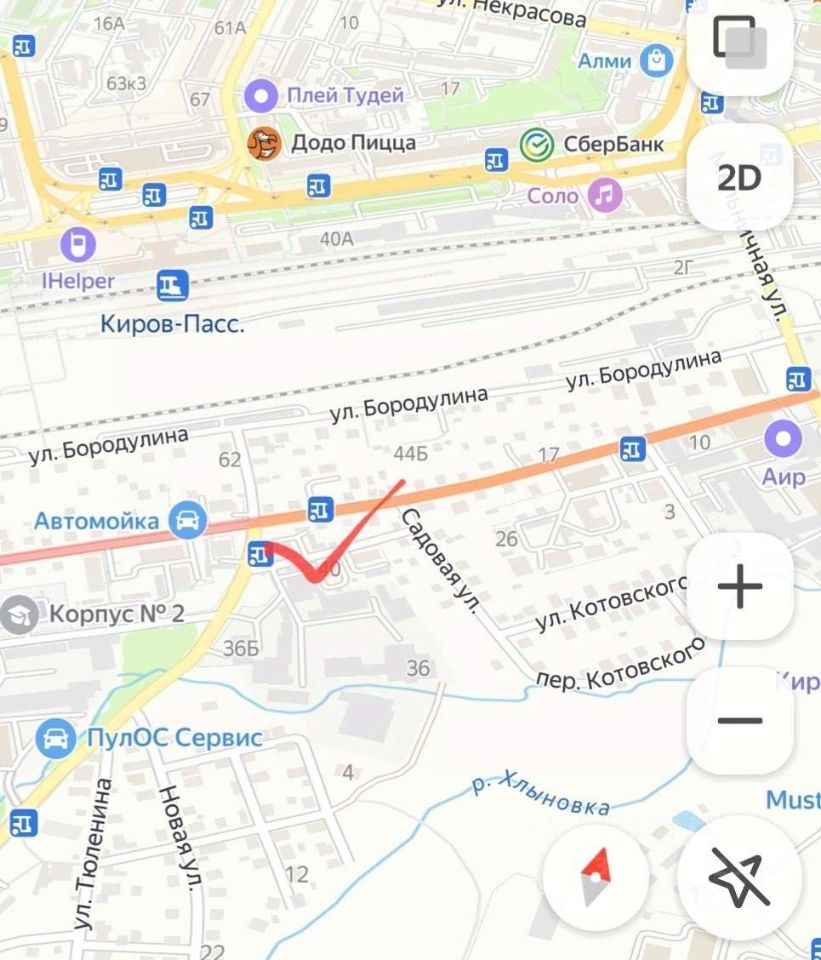Tap the Киров-Пасс. station marker
This screenshot has height=960, width=821.
172,286
